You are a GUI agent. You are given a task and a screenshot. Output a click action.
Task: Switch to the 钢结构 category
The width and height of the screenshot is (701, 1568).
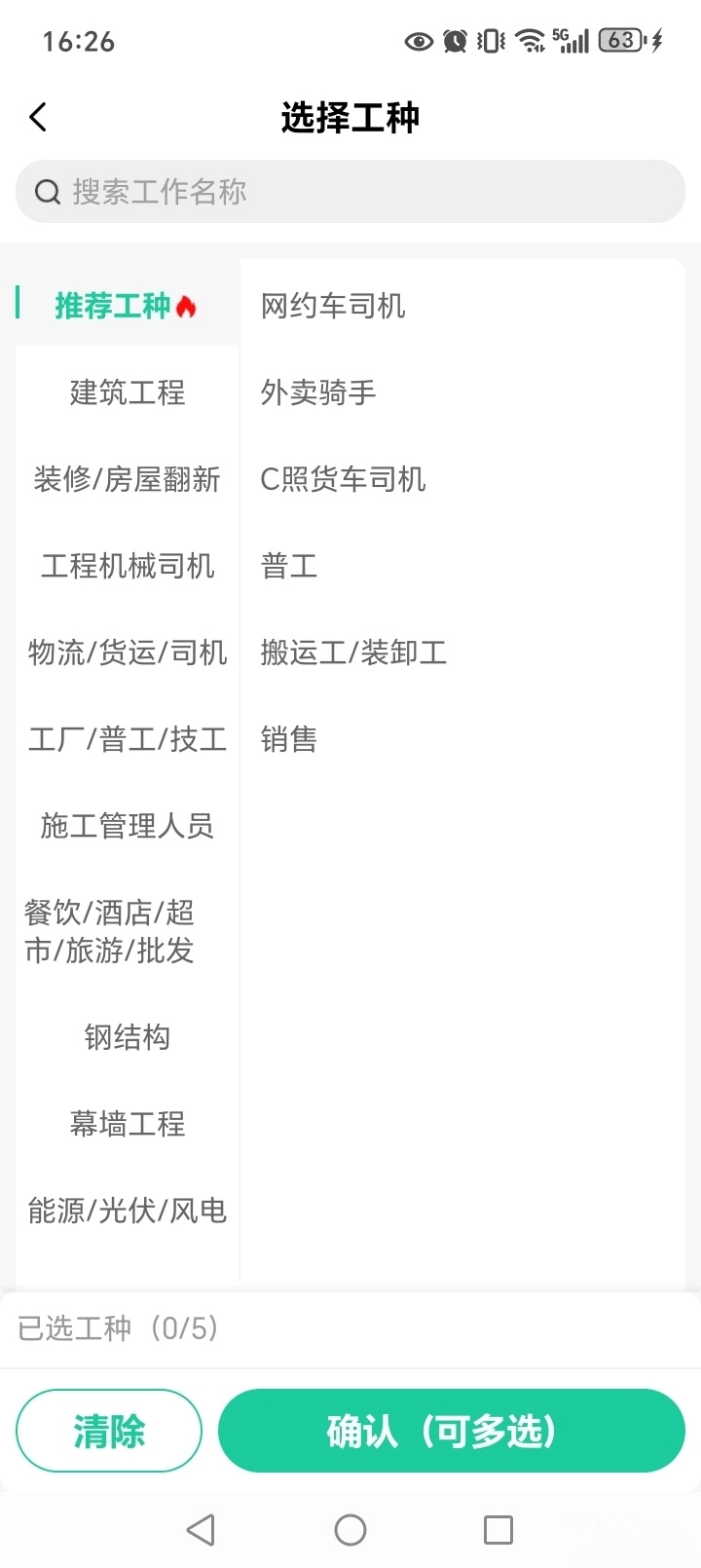[x=127, y=1037]
